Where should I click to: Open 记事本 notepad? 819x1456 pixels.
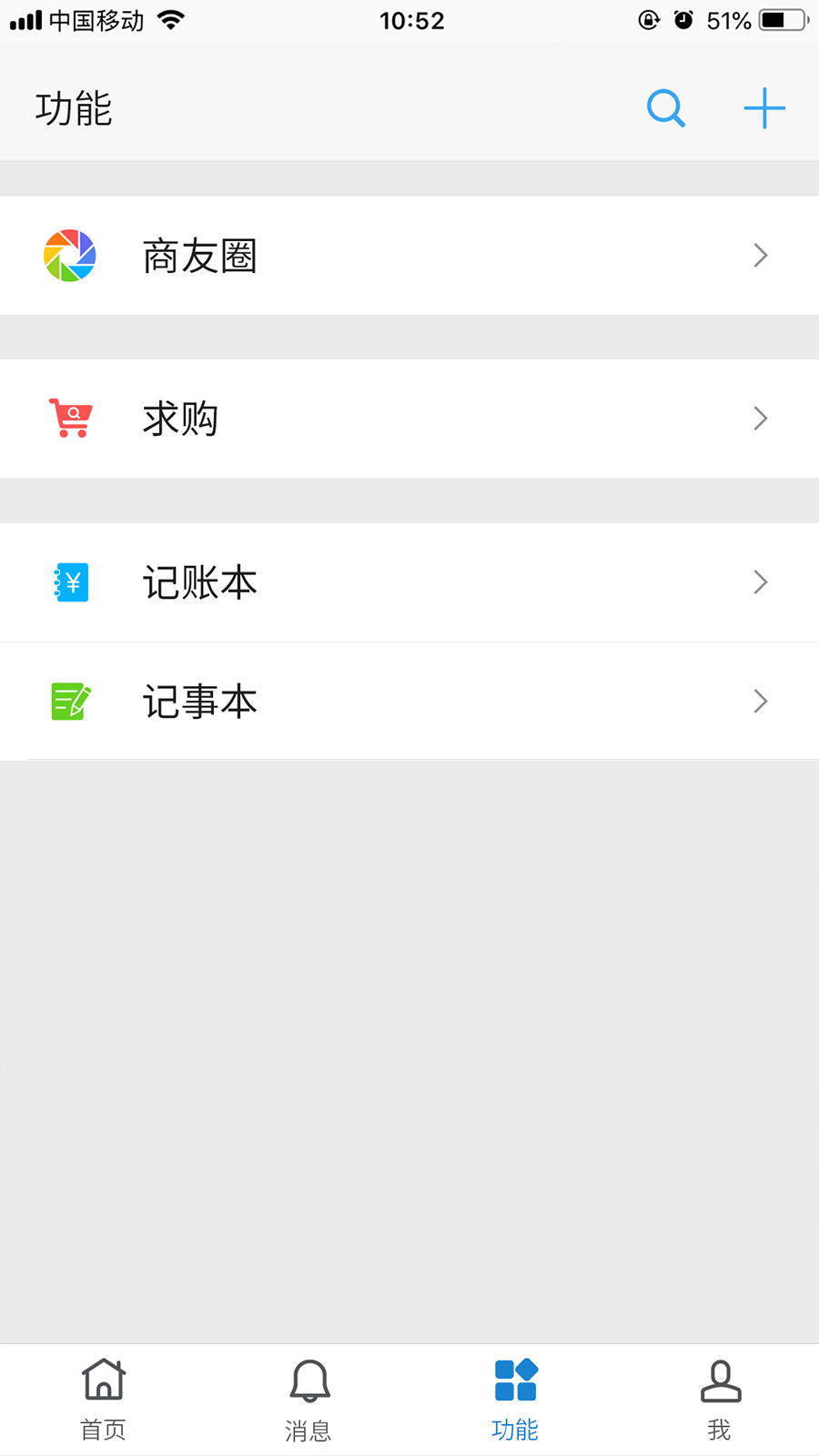tap(409, 701)
